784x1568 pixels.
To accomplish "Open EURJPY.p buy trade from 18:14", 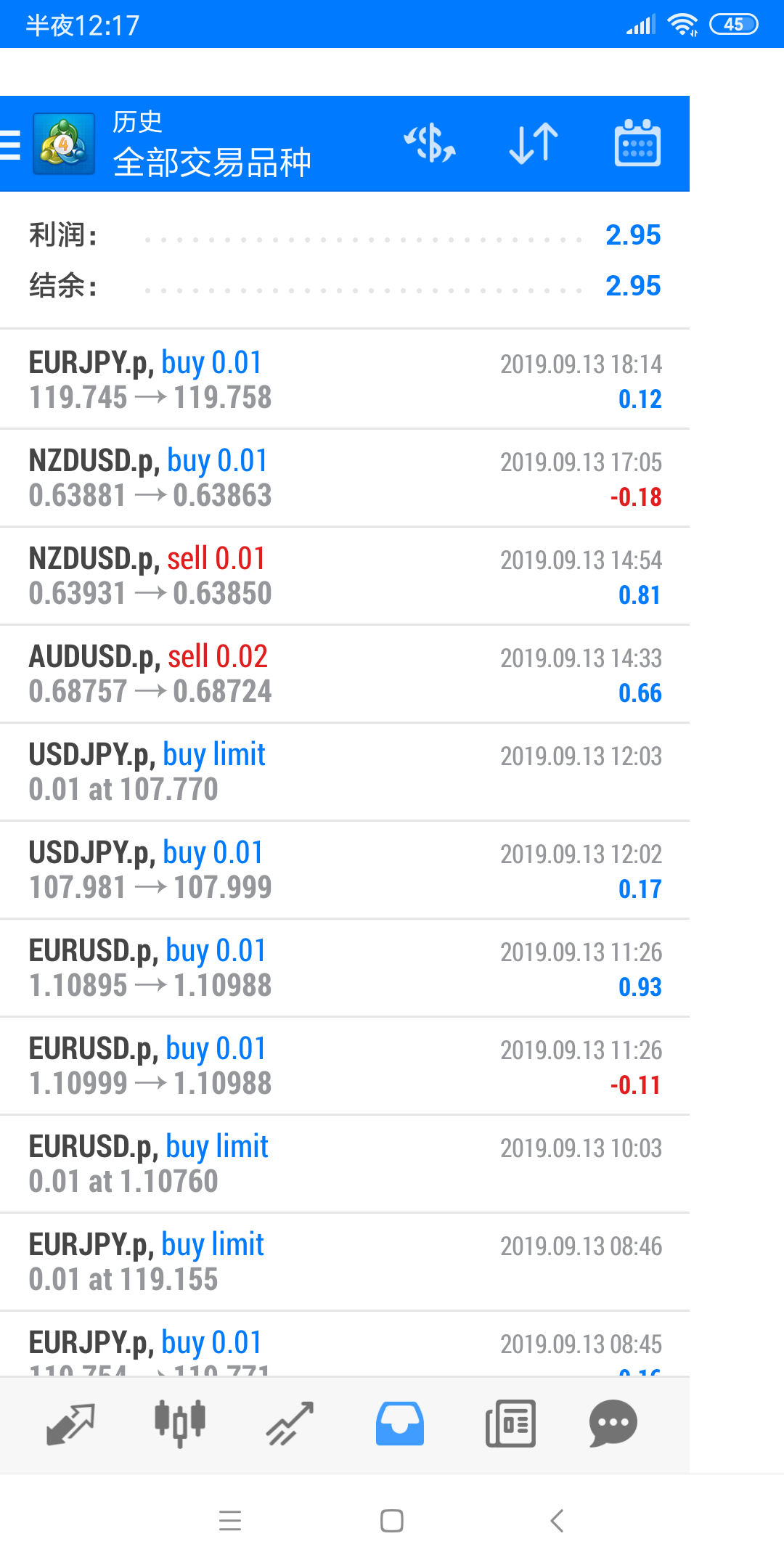I will (345, 380).
